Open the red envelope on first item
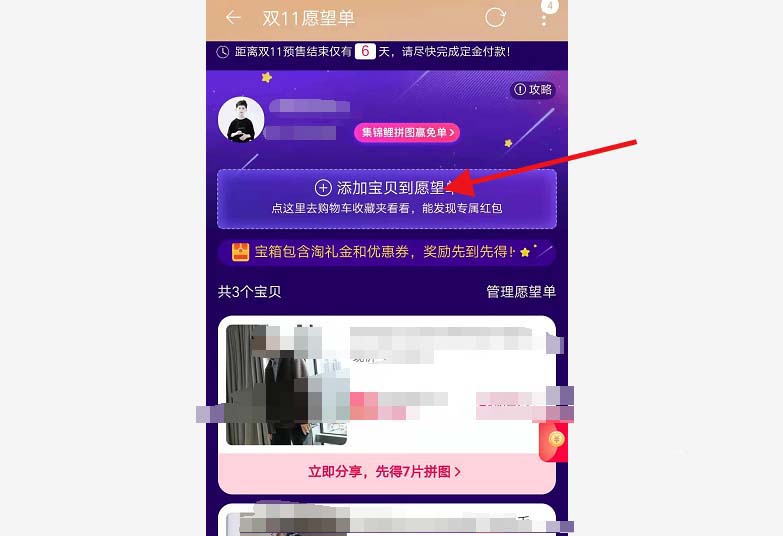Screen dimensions: 783x536 point(554,440)
